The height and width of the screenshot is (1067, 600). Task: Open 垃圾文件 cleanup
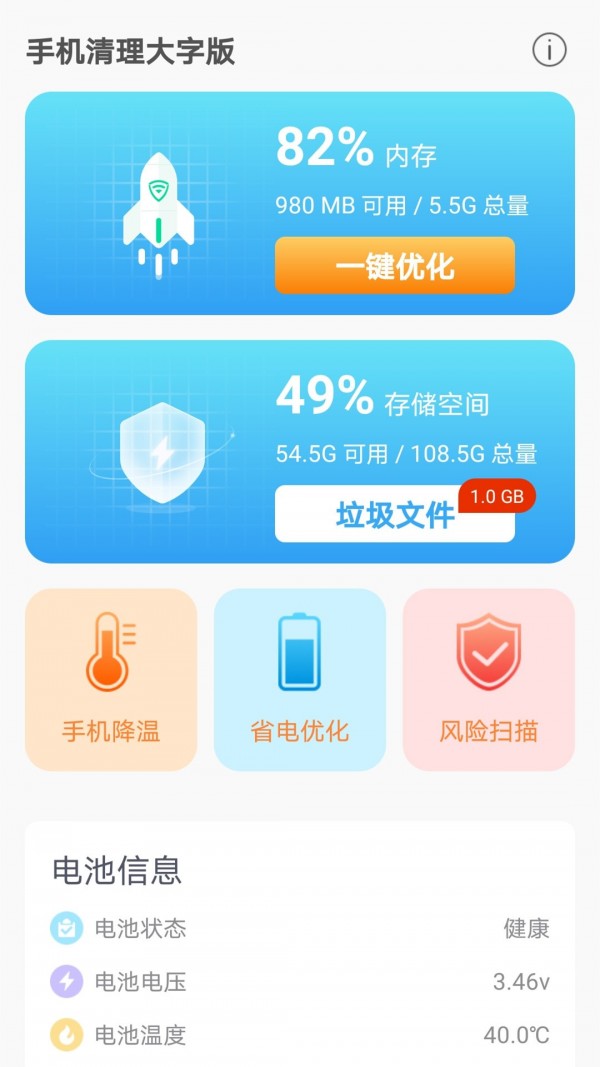pyautogui.click(x=395, y=515)
